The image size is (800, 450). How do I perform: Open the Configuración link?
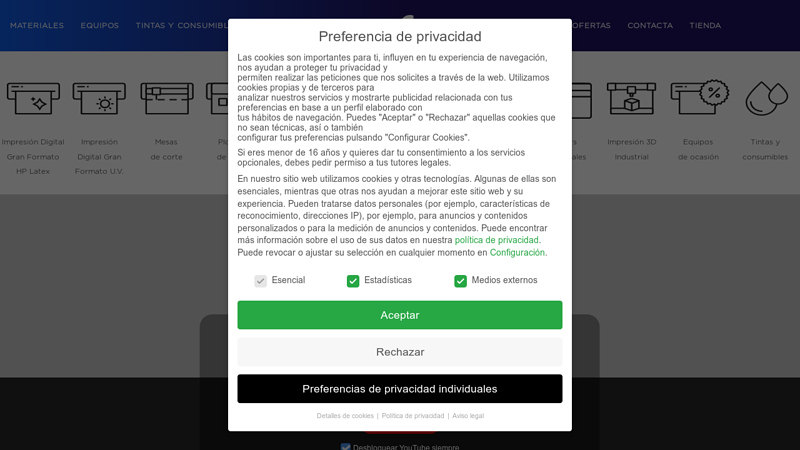(x=517, y=253)
